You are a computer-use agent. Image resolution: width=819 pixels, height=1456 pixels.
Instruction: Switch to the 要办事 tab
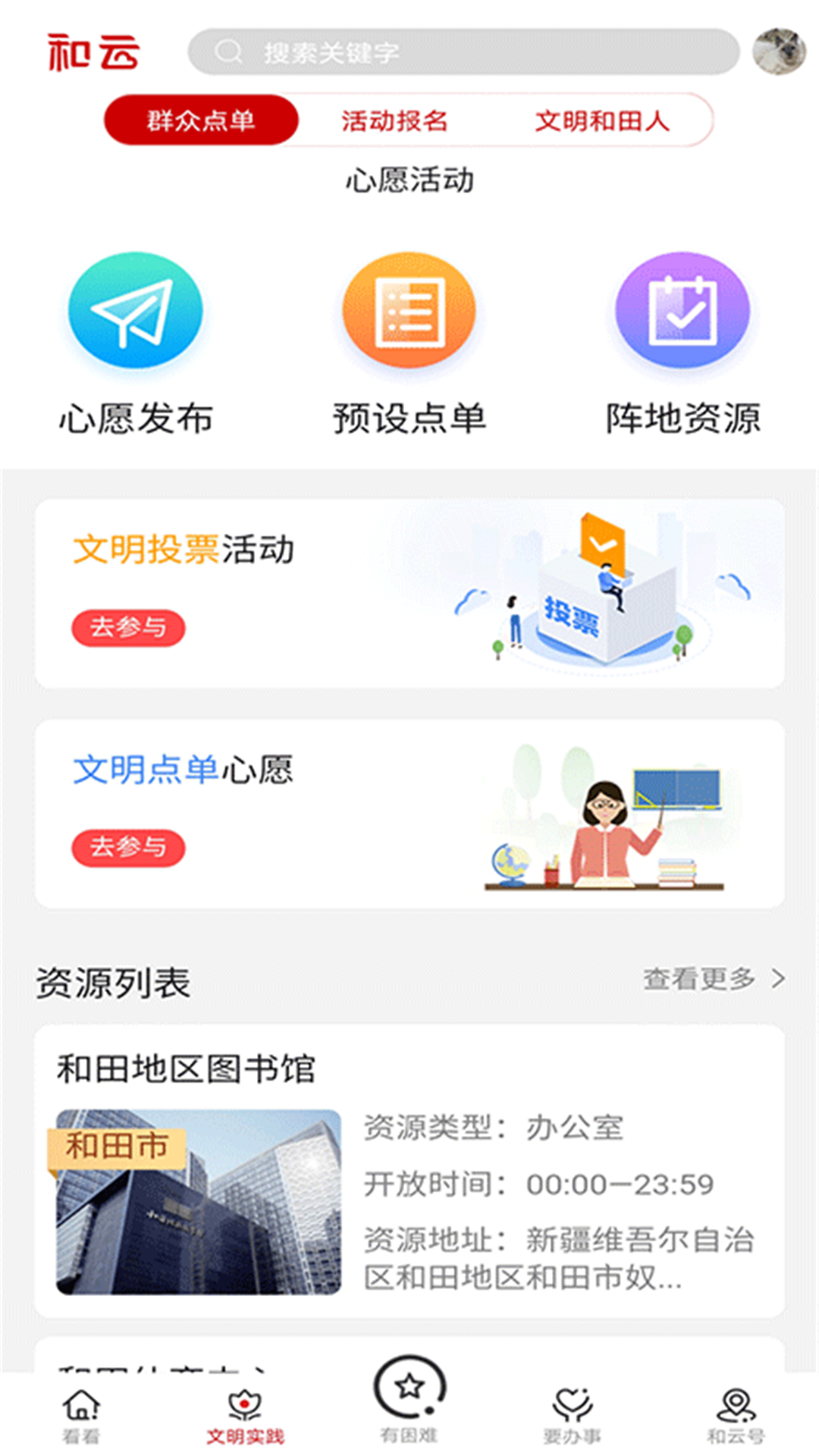click(x=573, y=1414)
